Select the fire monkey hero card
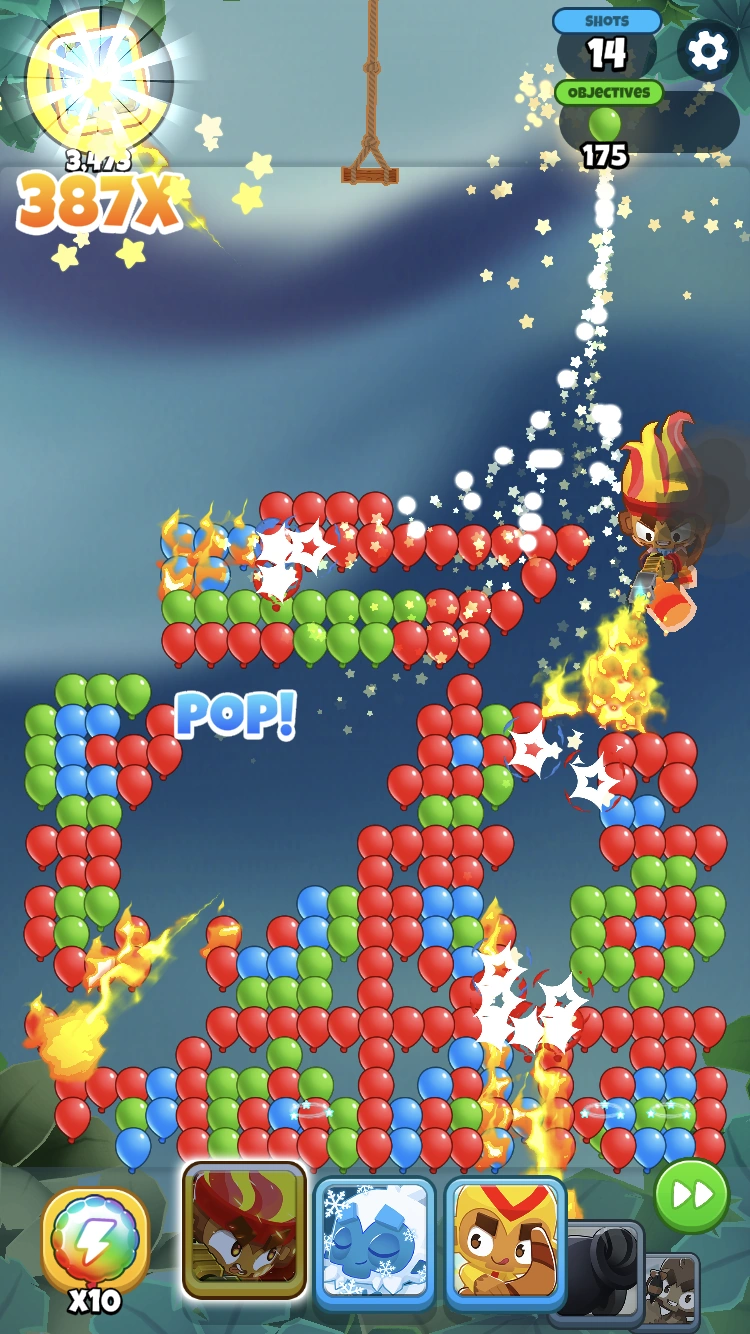 pyautogui.click(x=244, y=1231)
